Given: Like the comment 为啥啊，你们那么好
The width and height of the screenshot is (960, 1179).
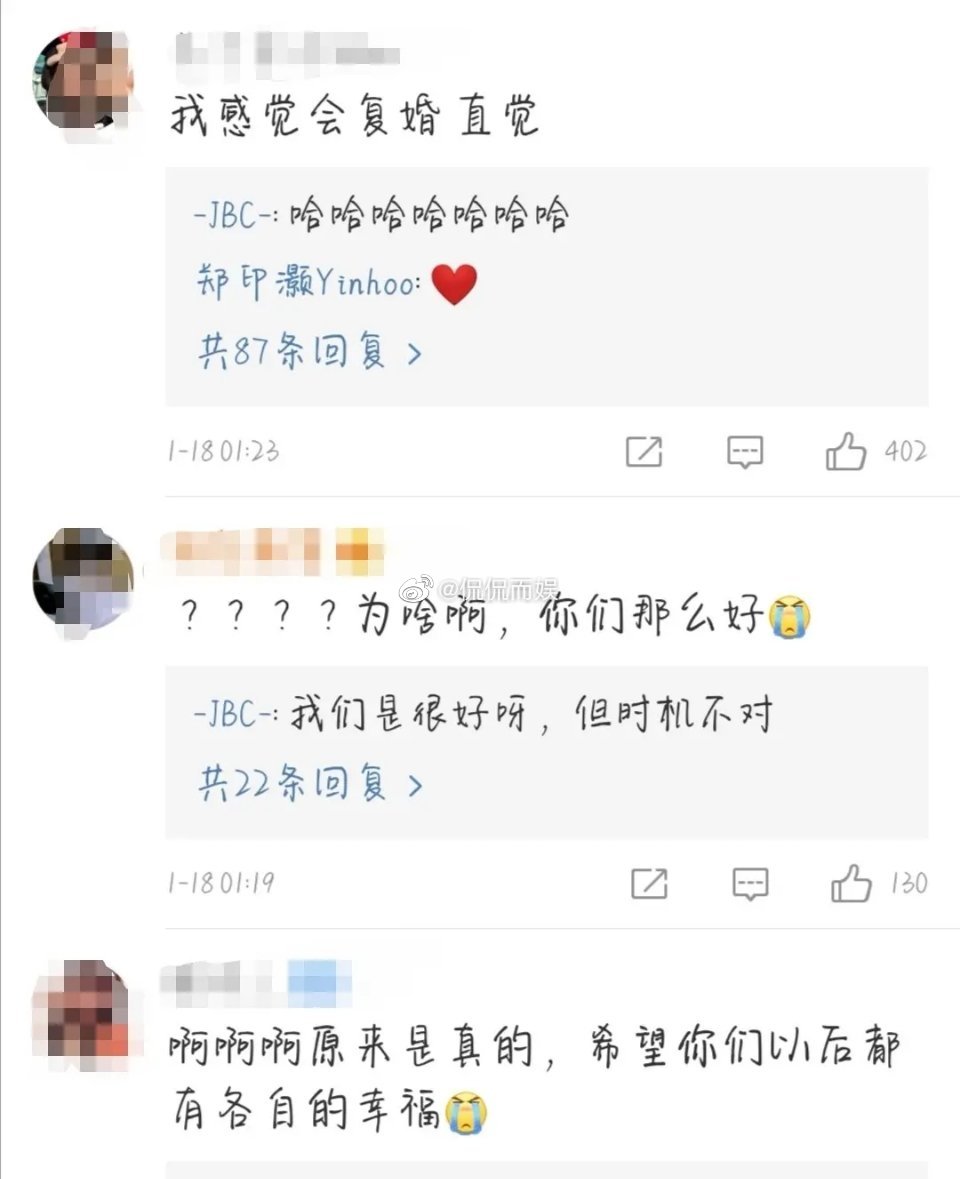Looking at the screenshot, I should [x=851, y=884].
